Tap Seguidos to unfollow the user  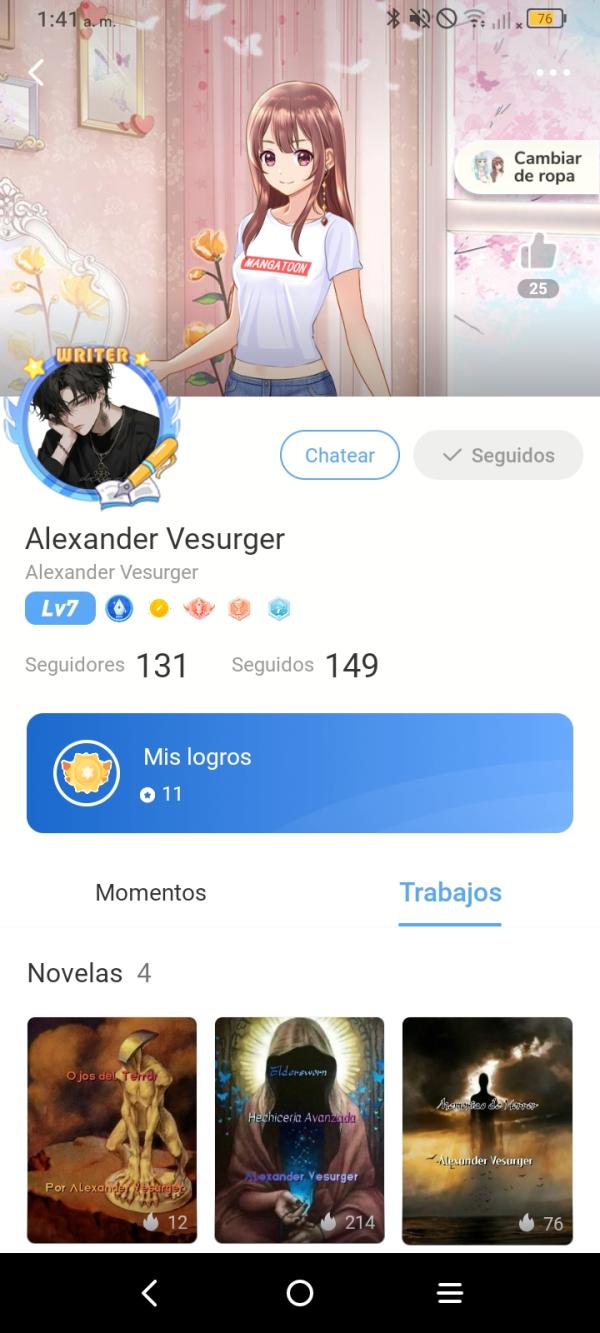click(498, 455)
